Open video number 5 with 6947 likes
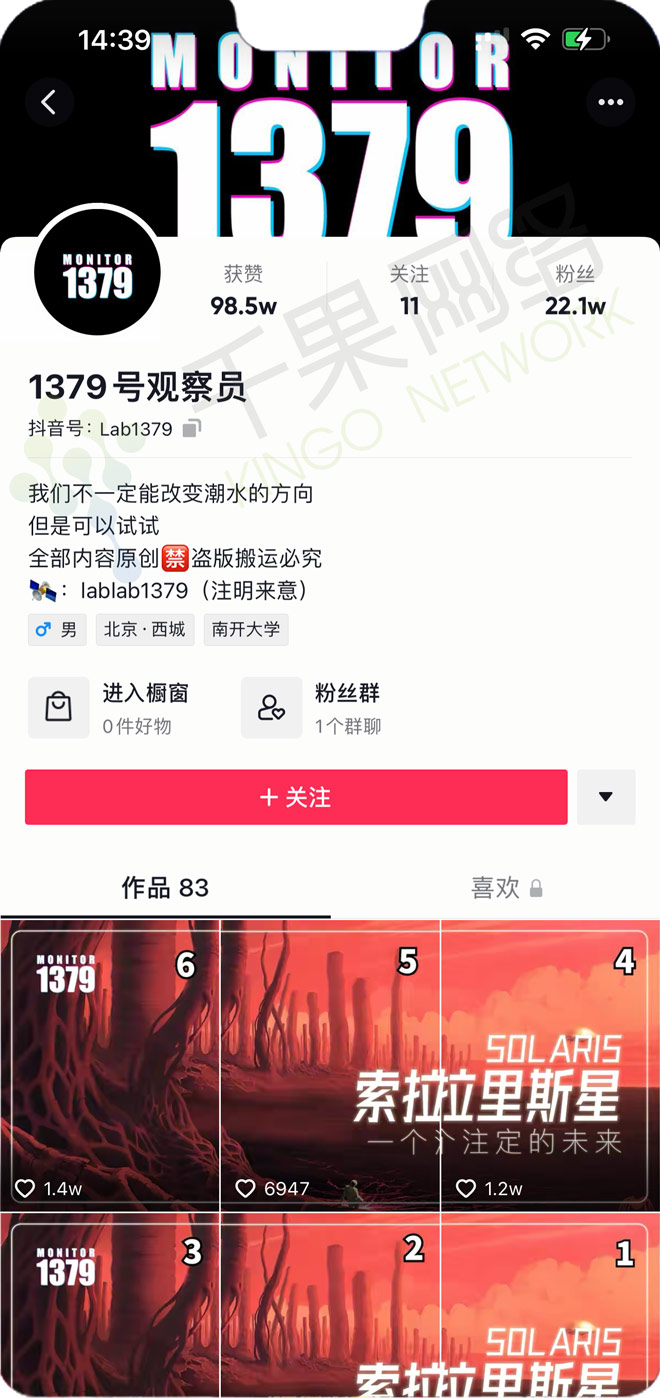Screen dimensions: 660x1398 tap(330, 1065)
